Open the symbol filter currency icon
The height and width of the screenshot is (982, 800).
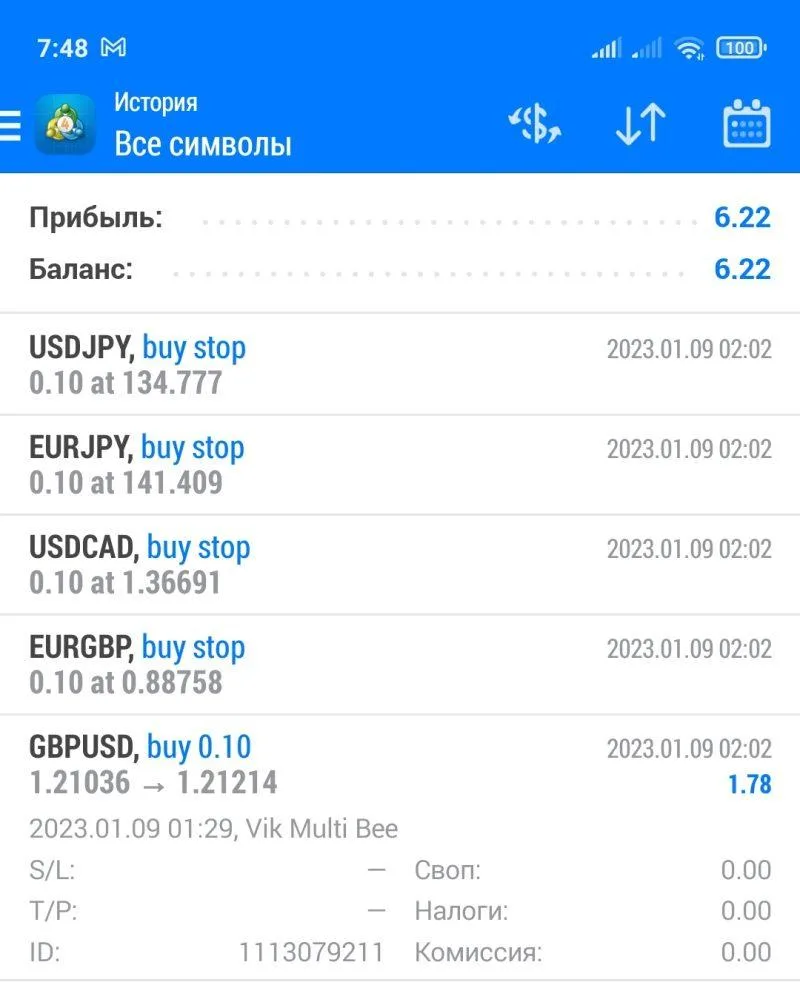point(536,125)
